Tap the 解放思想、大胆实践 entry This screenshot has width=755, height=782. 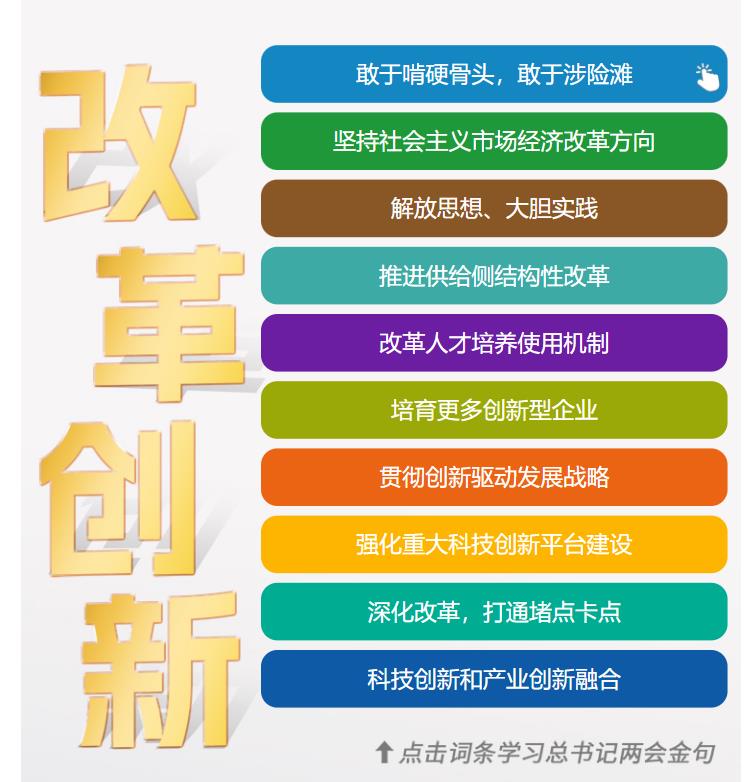click(x=494, y=209)
